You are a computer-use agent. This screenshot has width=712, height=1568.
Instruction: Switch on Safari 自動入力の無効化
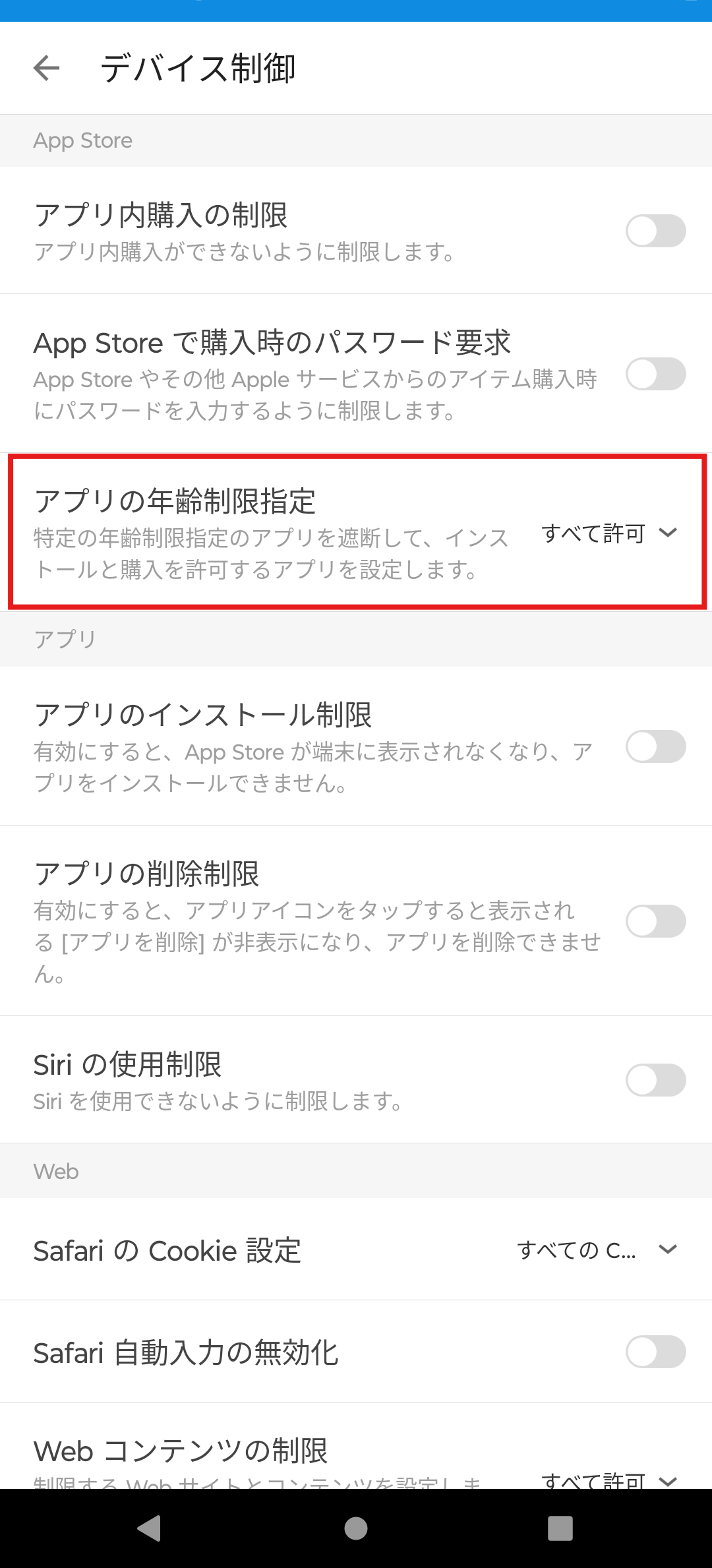point(655,1352)
